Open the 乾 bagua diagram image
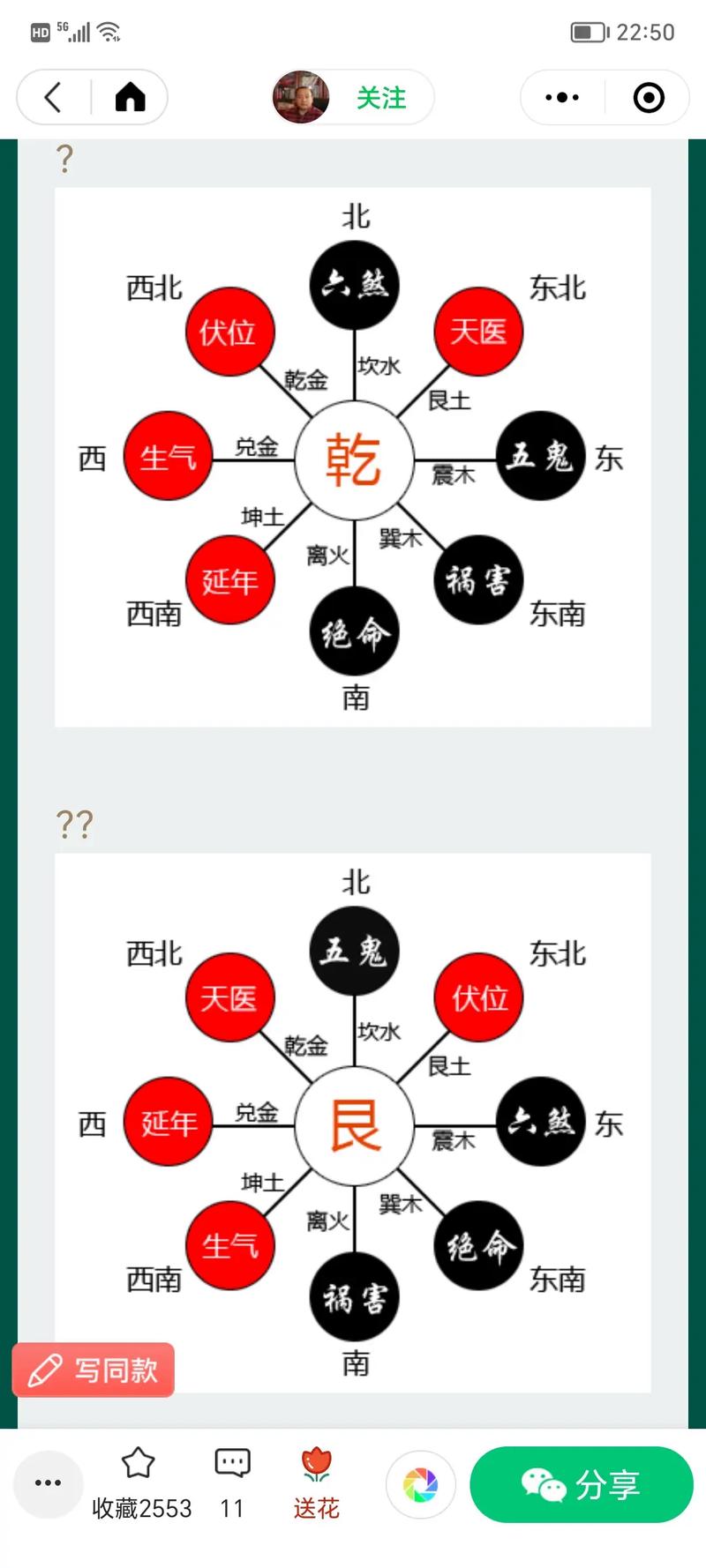Image resolution: width=706 pixels, height=1568 pixels. 353,457
